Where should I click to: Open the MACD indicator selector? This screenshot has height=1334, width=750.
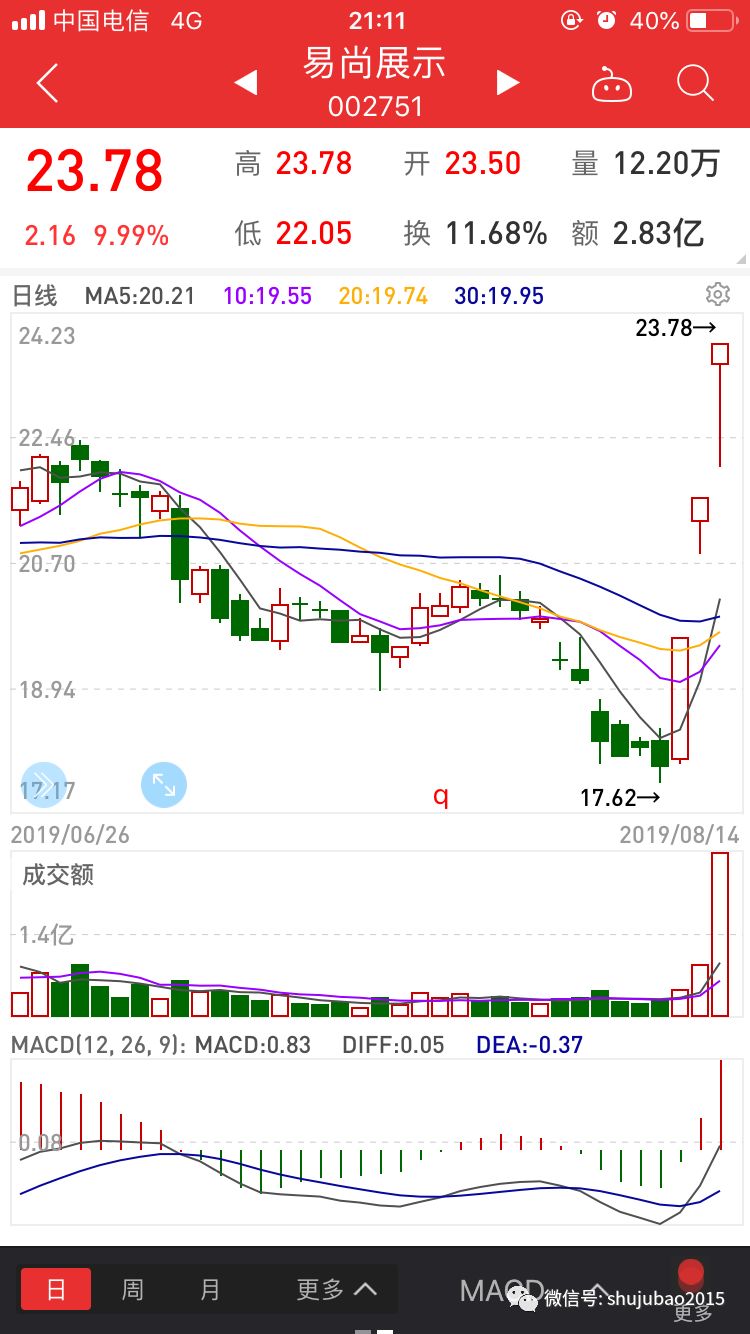pos(530,1289)
